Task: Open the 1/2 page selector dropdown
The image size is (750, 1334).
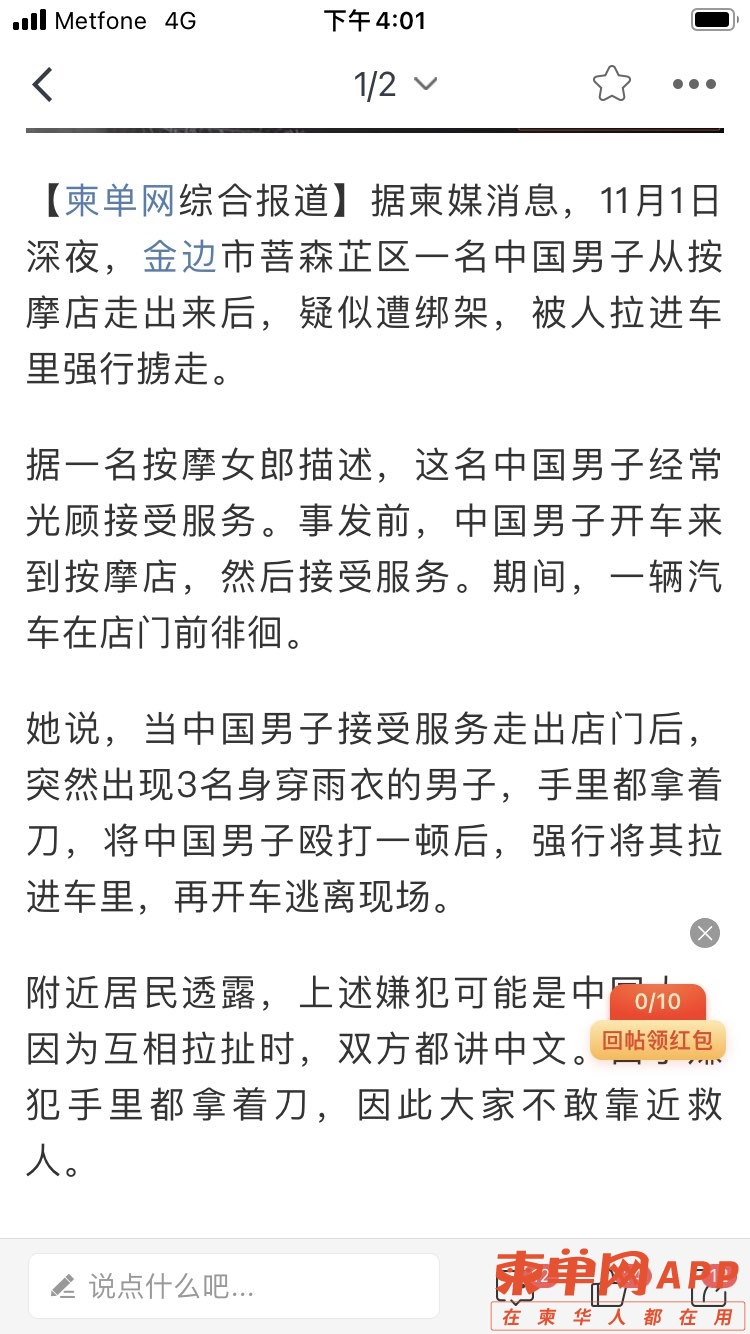Action: [x=395, y=85]
